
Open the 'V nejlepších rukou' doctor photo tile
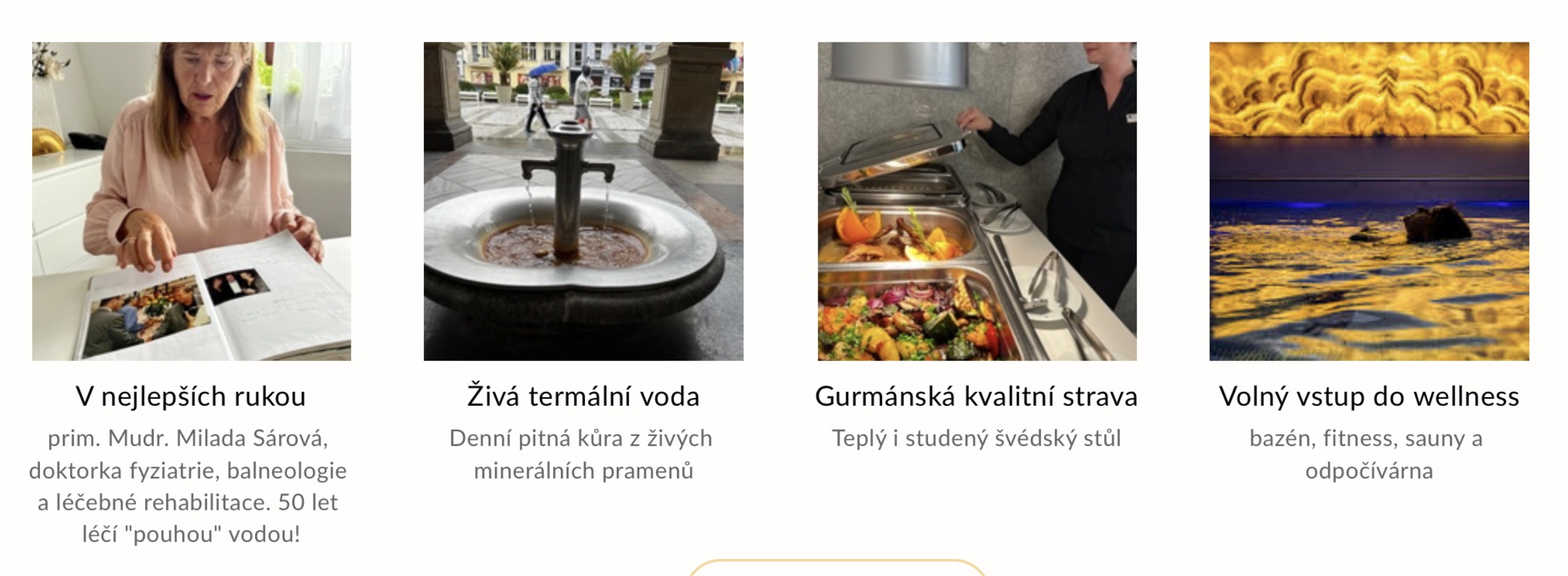[191, 201]
